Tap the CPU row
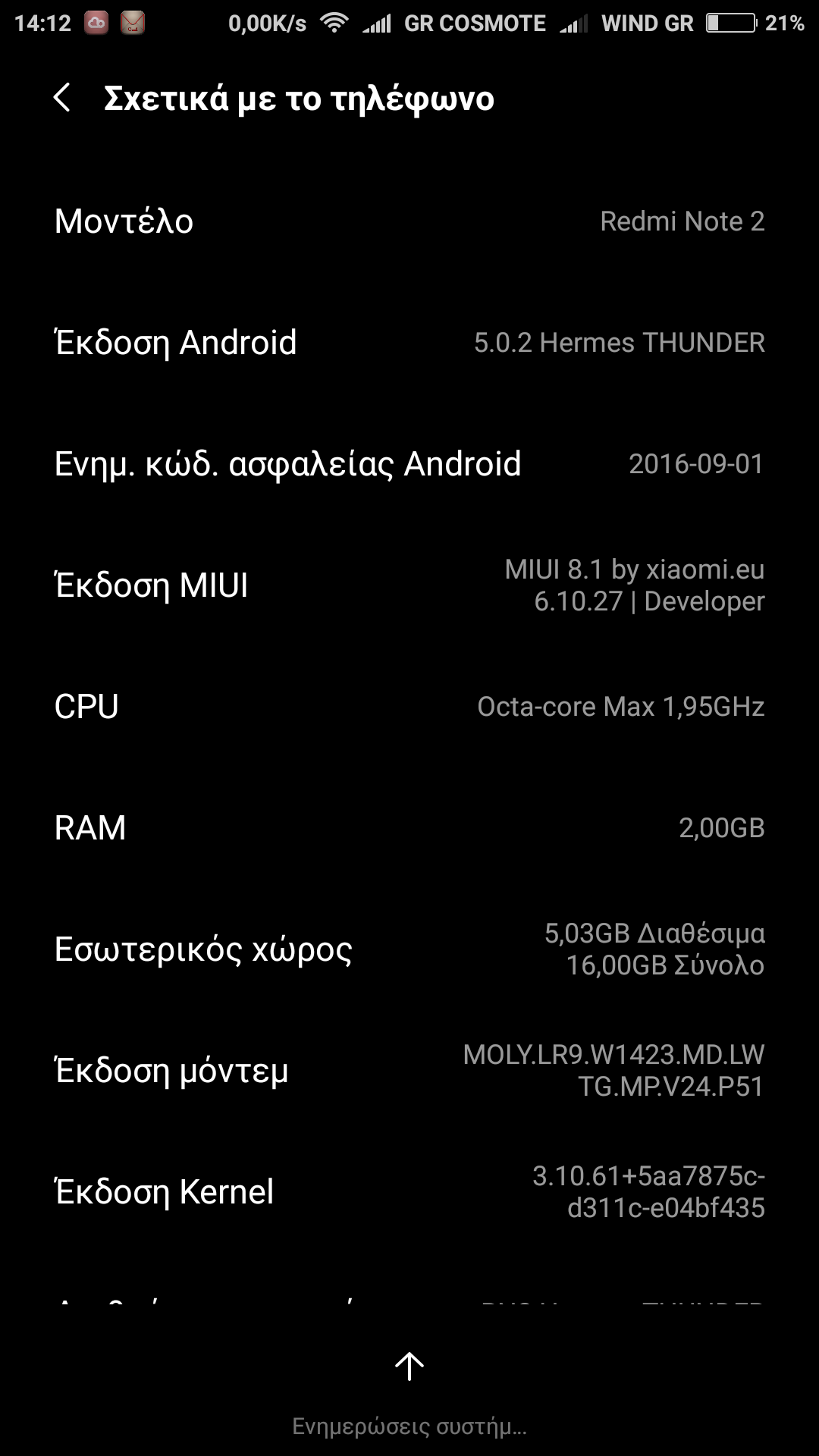The width and height of the screenshot is (819, 1456). click(x=409, y=707)
